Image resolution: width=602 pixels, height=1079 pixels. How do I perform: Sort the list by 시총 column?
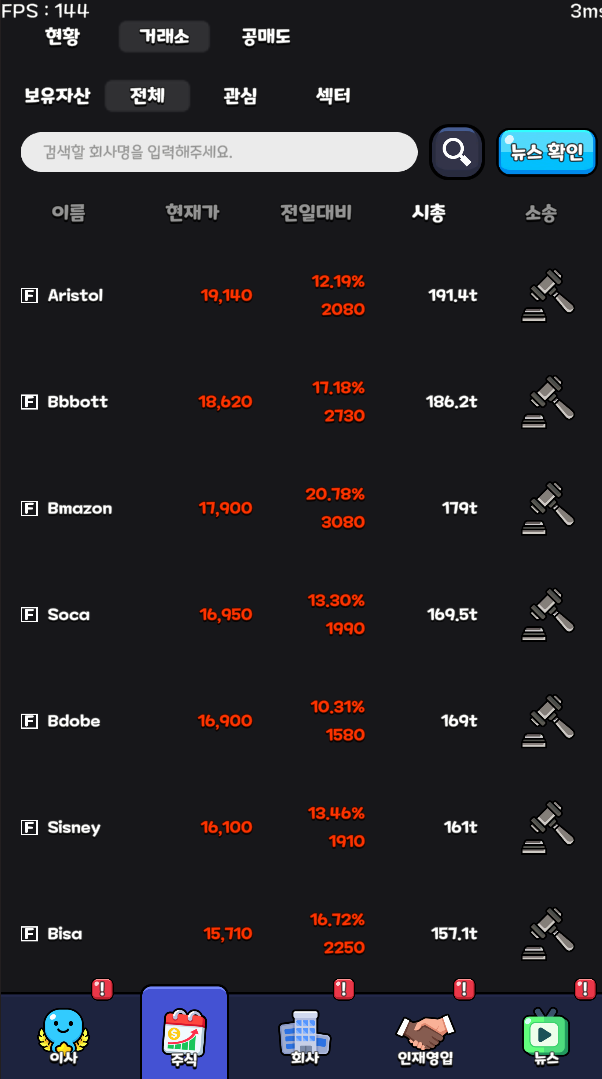click(429, 212)
